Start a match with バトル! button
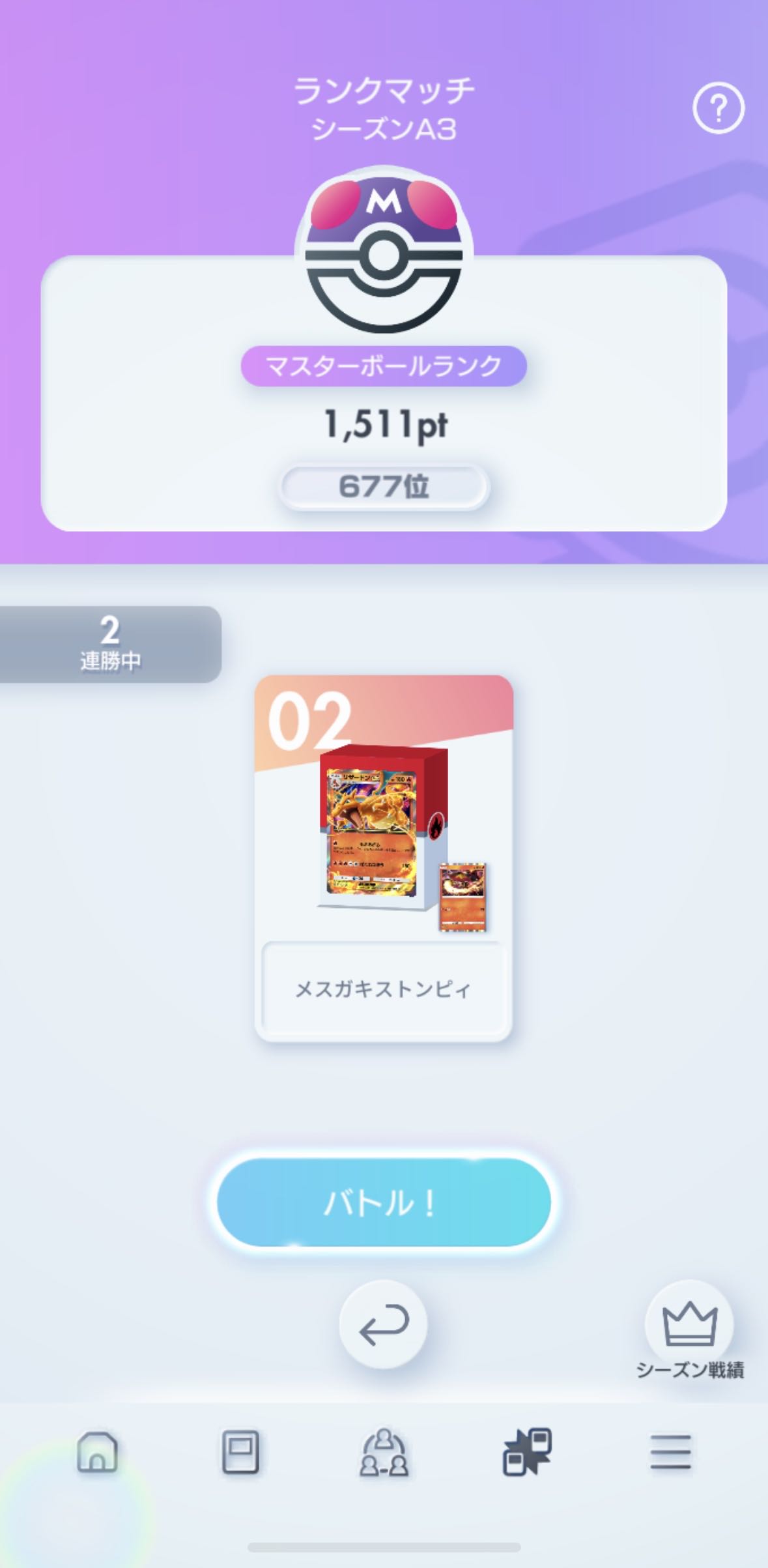This screenshot has height=1568, width=768. coord(384,1202)
